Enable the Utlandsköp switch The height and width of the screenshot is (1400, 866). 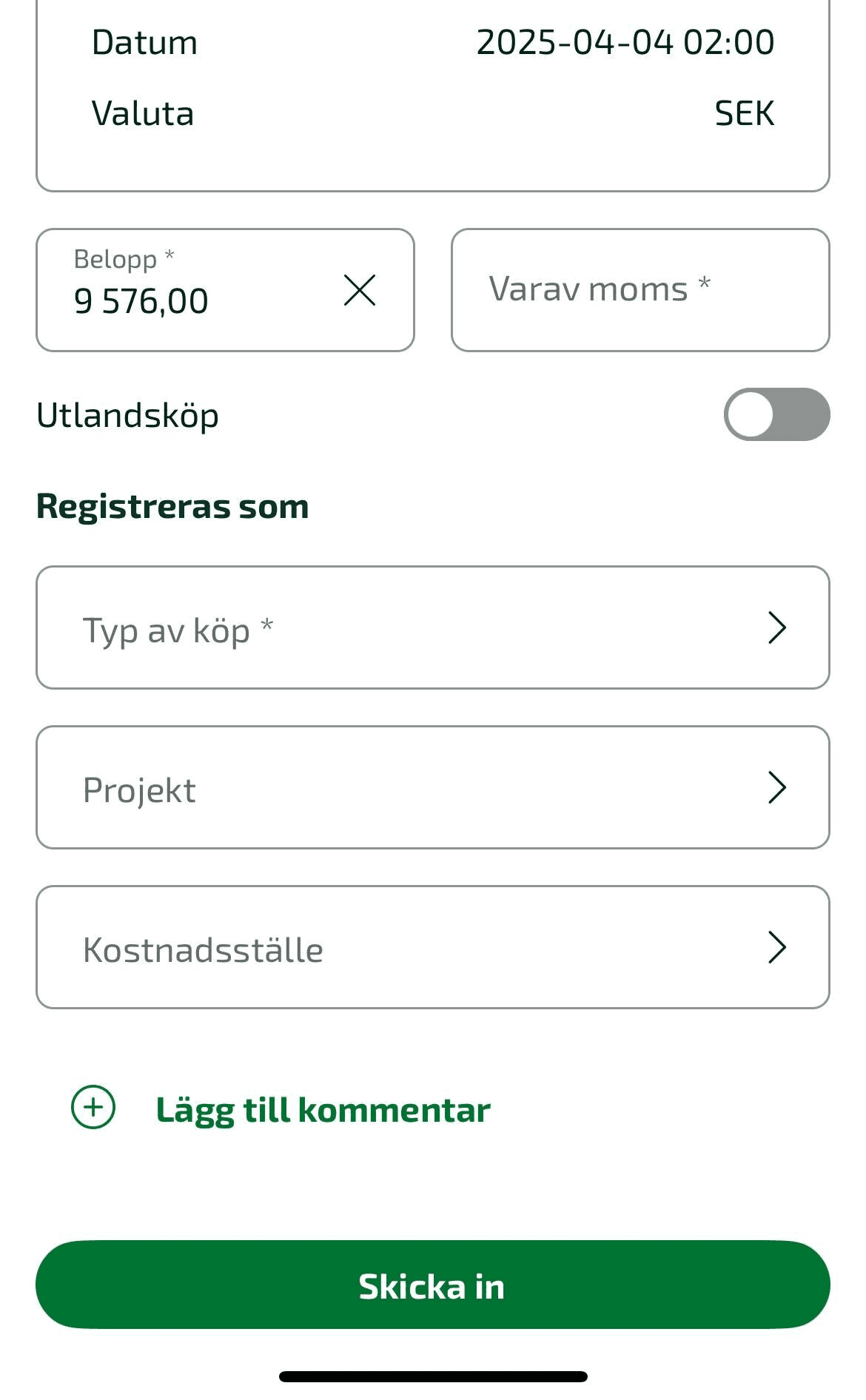click(x=776, y=414)
